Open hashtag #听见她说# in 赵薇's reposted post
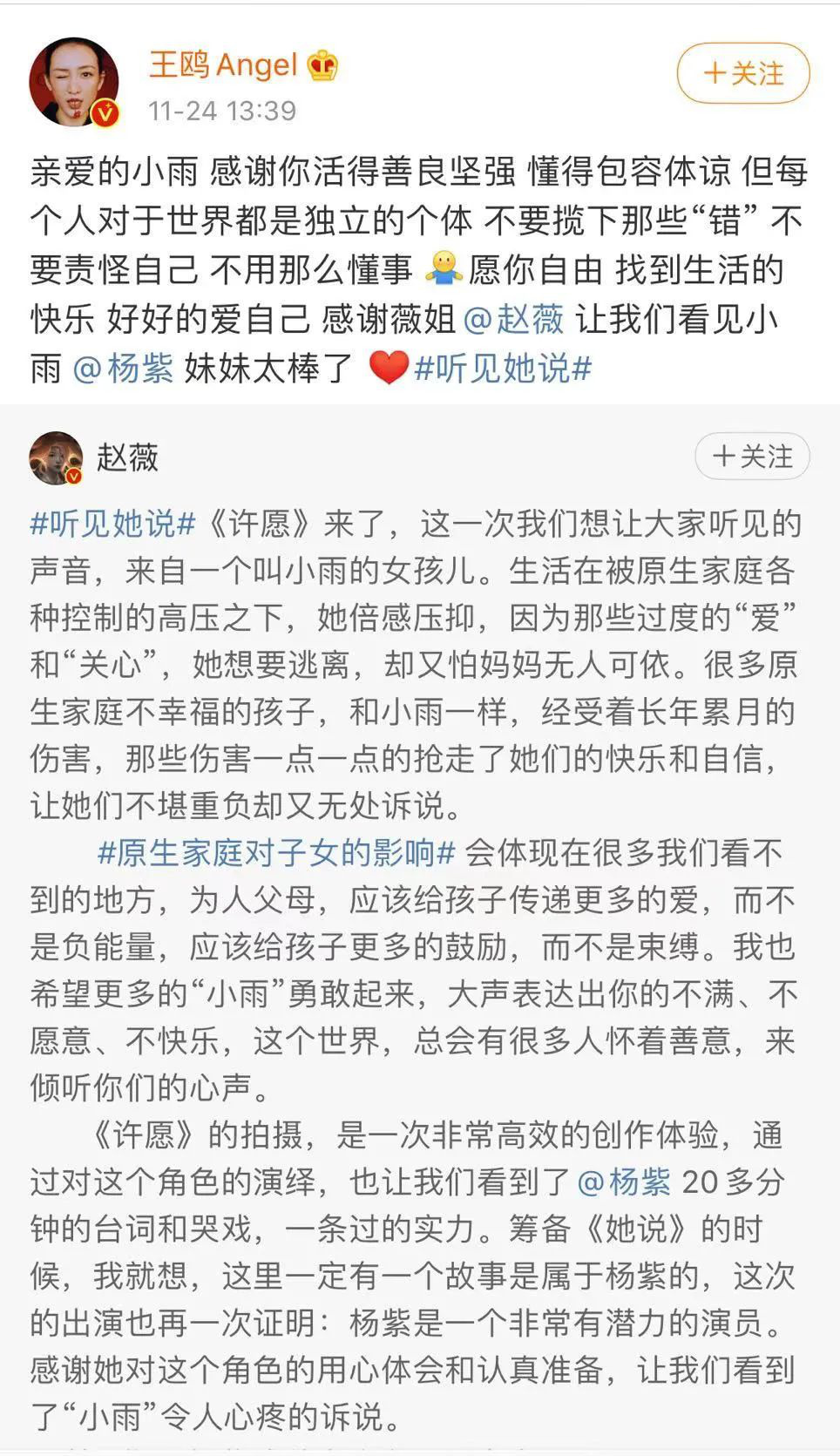Image resolution: width=840 pixels, height=1456 pixels. 112,523
